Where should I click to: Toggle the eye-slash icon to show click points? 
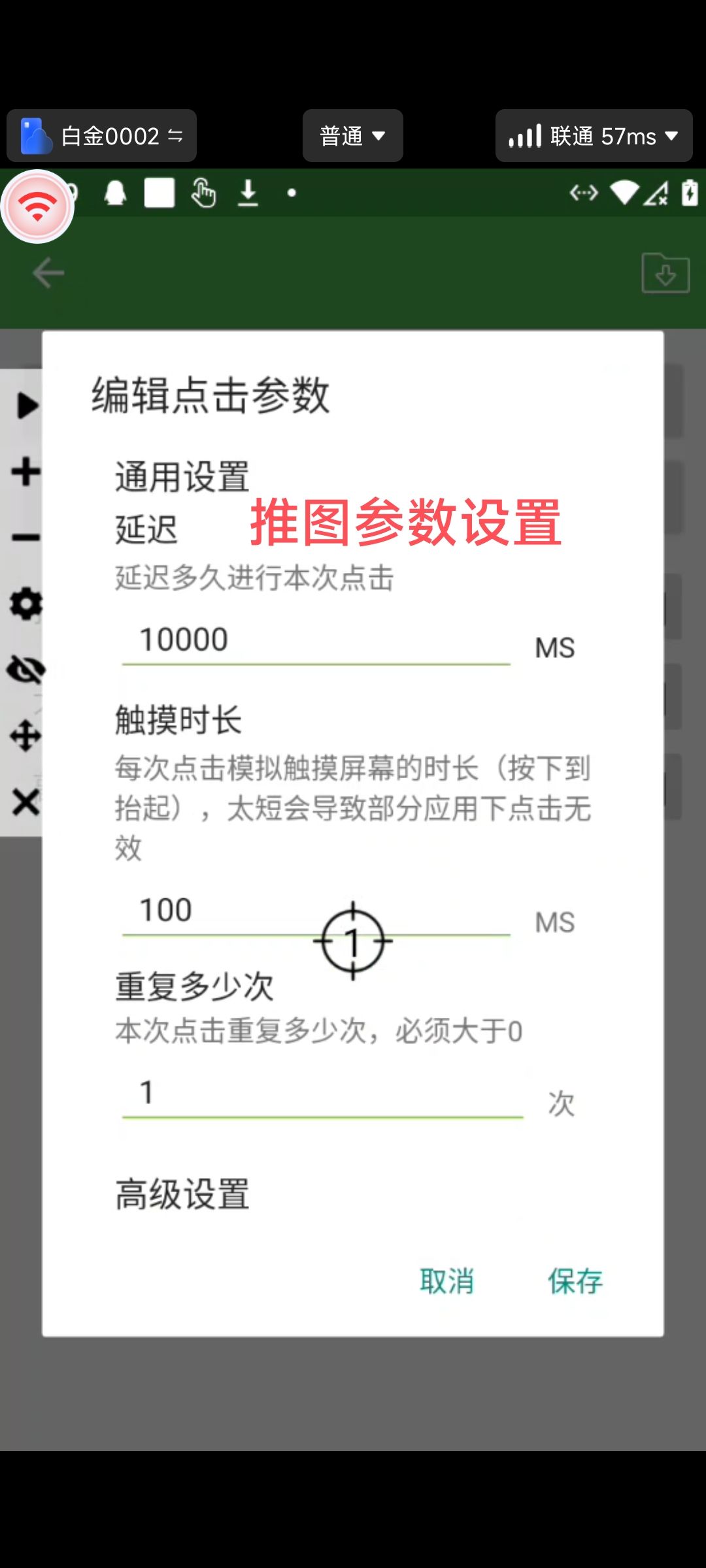(x=26, y=670)
